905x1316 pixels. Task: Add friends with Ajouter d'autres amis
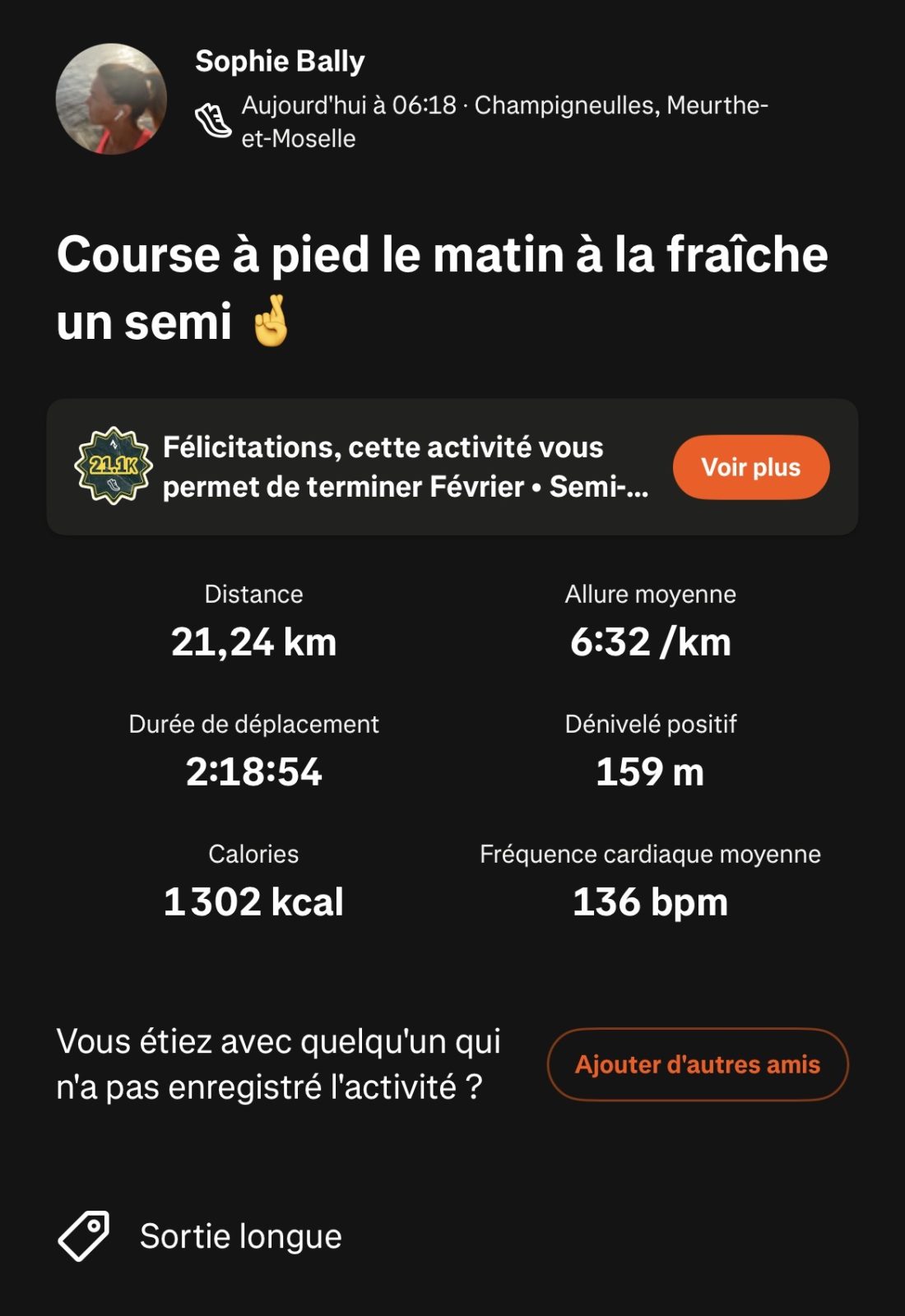(697, 1064)
